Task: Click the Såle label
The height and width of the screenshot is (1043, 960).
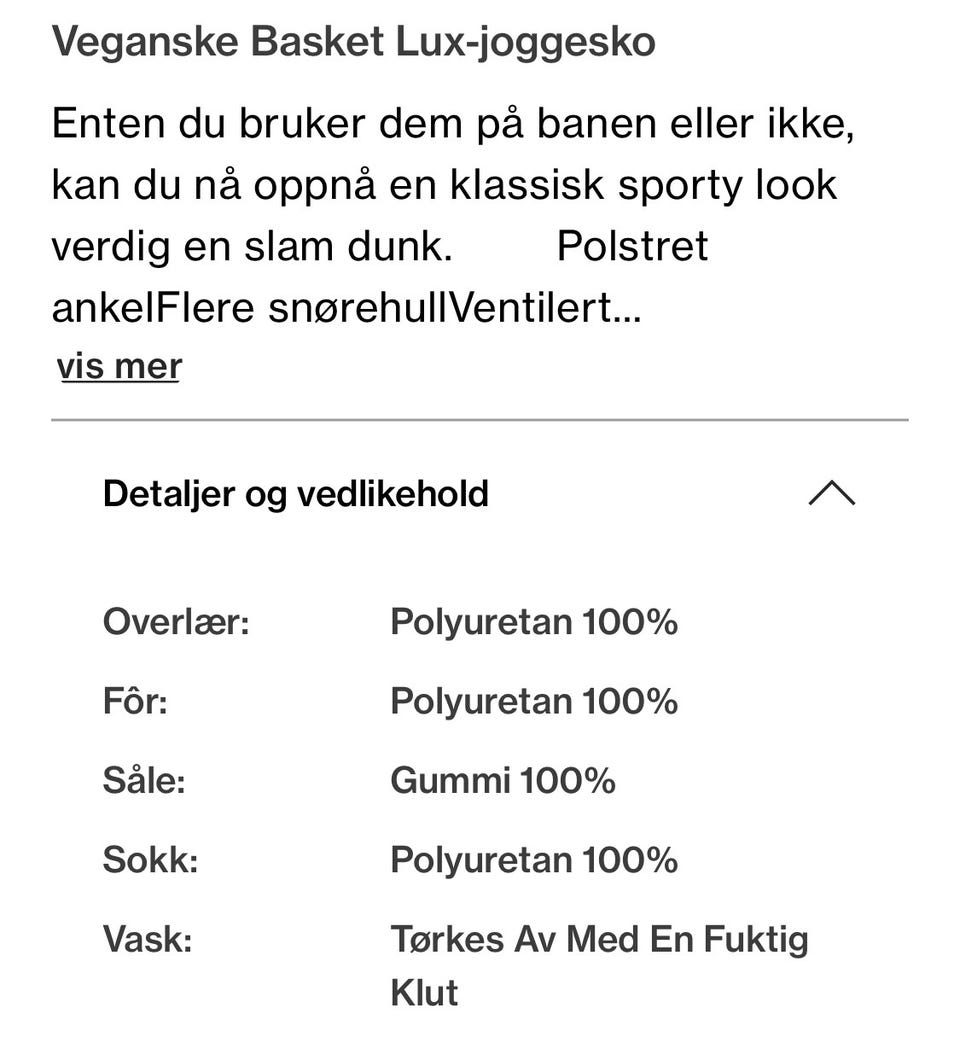Action: pyautogui.click(x=143, y=781)
